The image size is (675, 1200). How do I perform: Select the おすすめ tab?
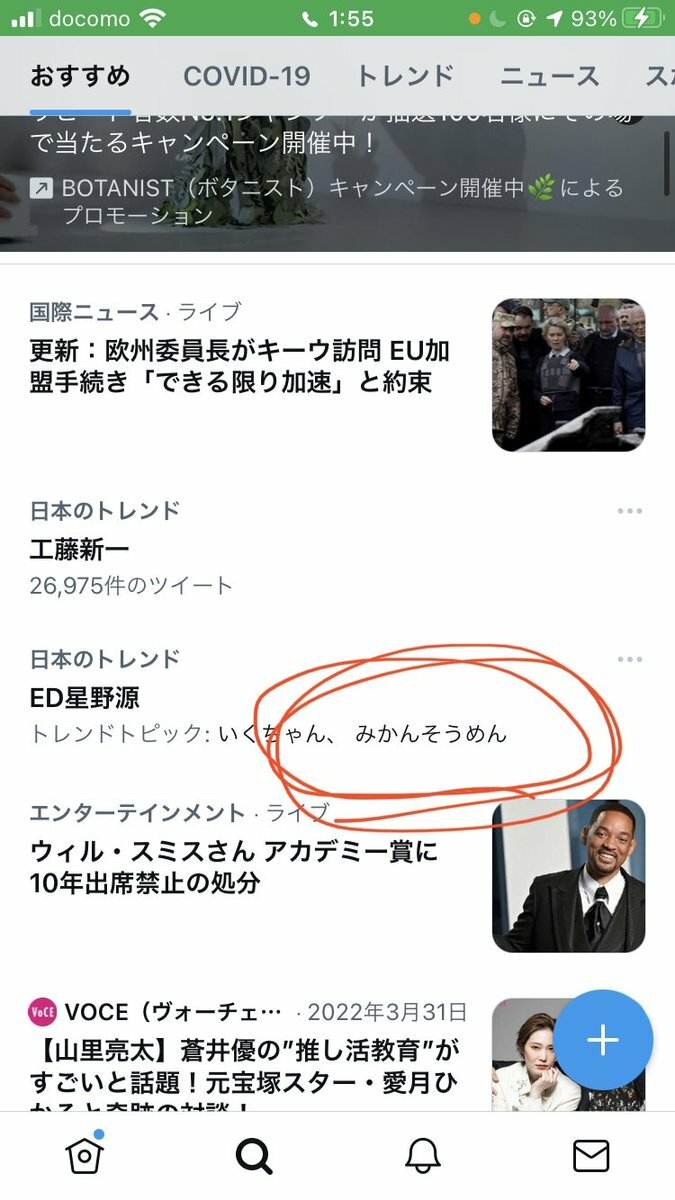click(80, 76)
